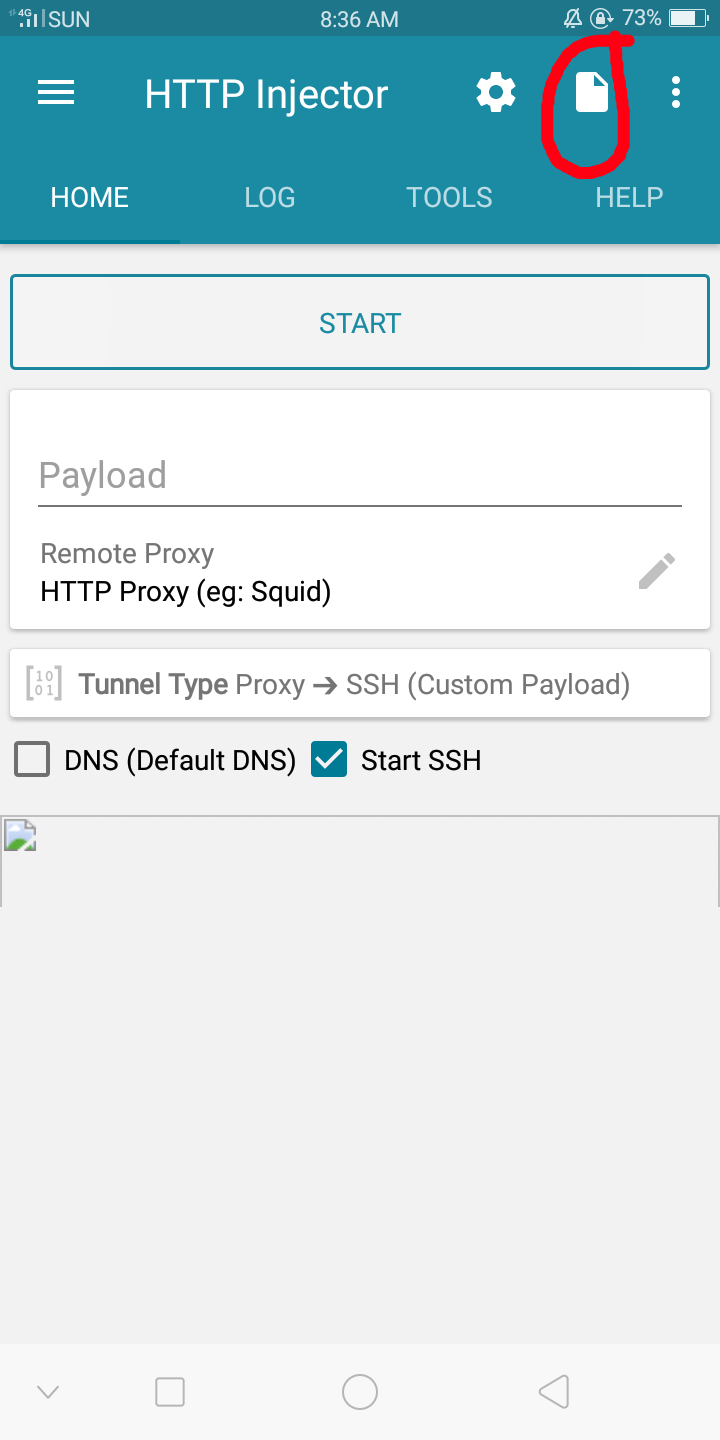Go back with the system back button

pyautogui.click(x=553, y=1391)
